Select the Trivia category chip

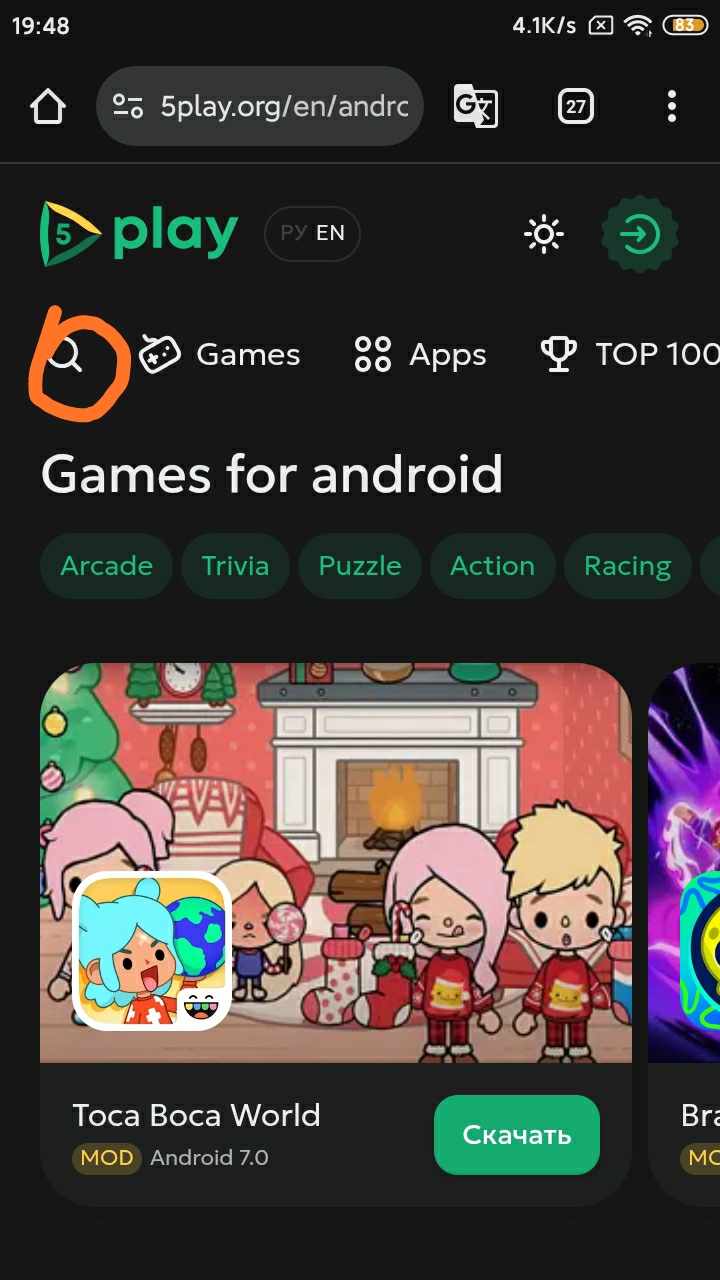[235, 566]
